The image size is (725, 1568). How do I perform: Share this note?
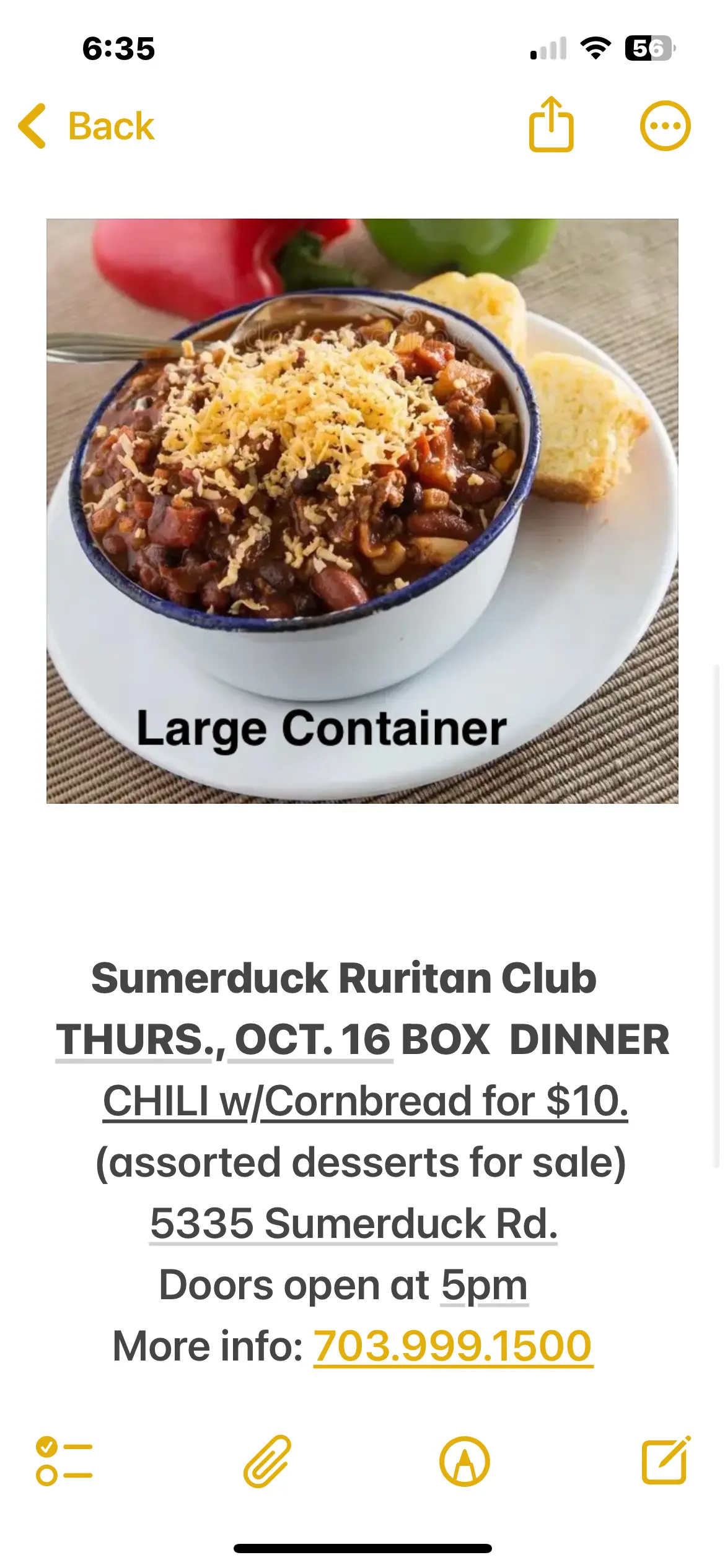(x=551, y=125)
